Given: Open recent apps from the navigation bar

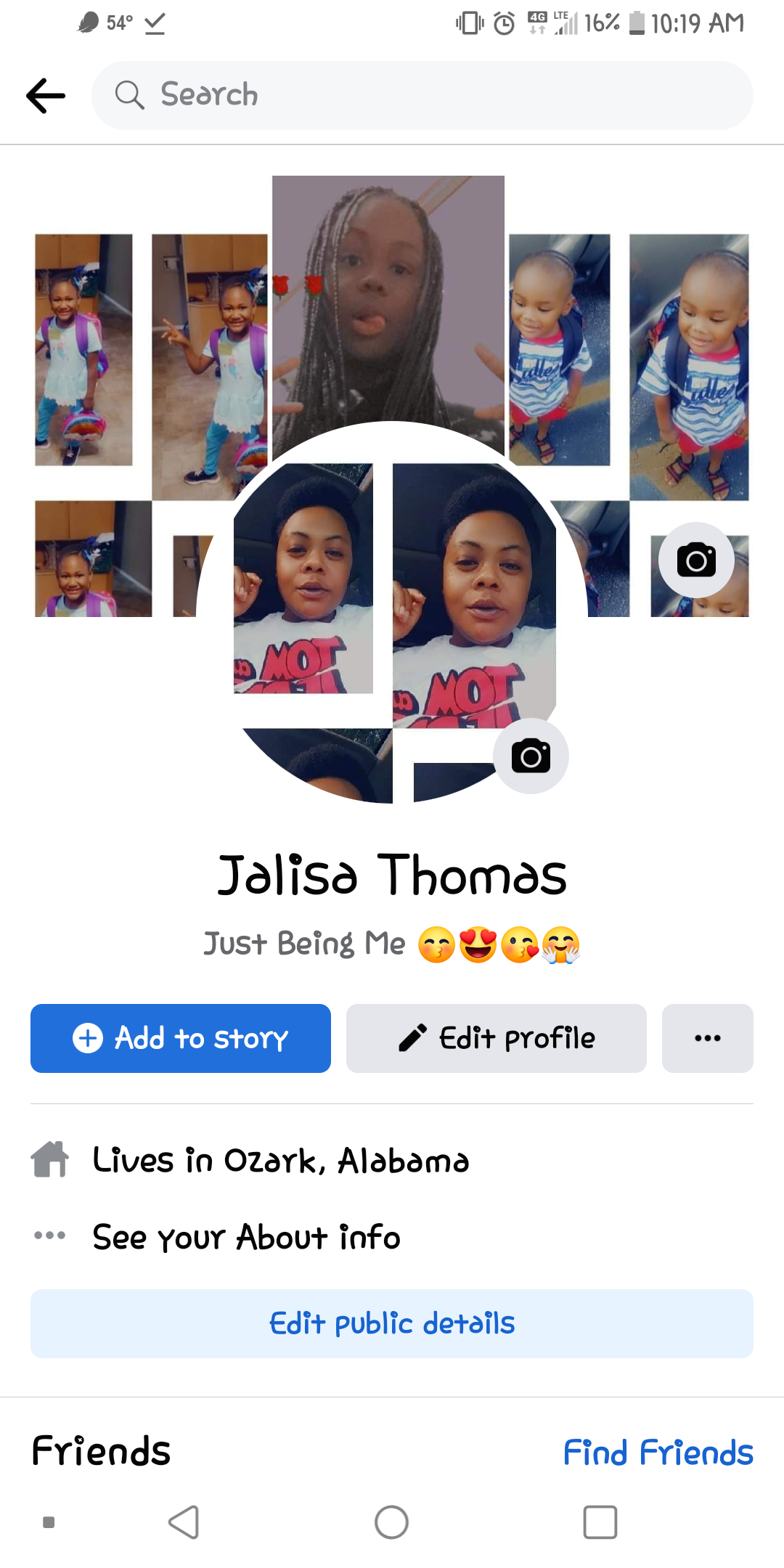Looking at the screenshot, I should (600, 1522).
